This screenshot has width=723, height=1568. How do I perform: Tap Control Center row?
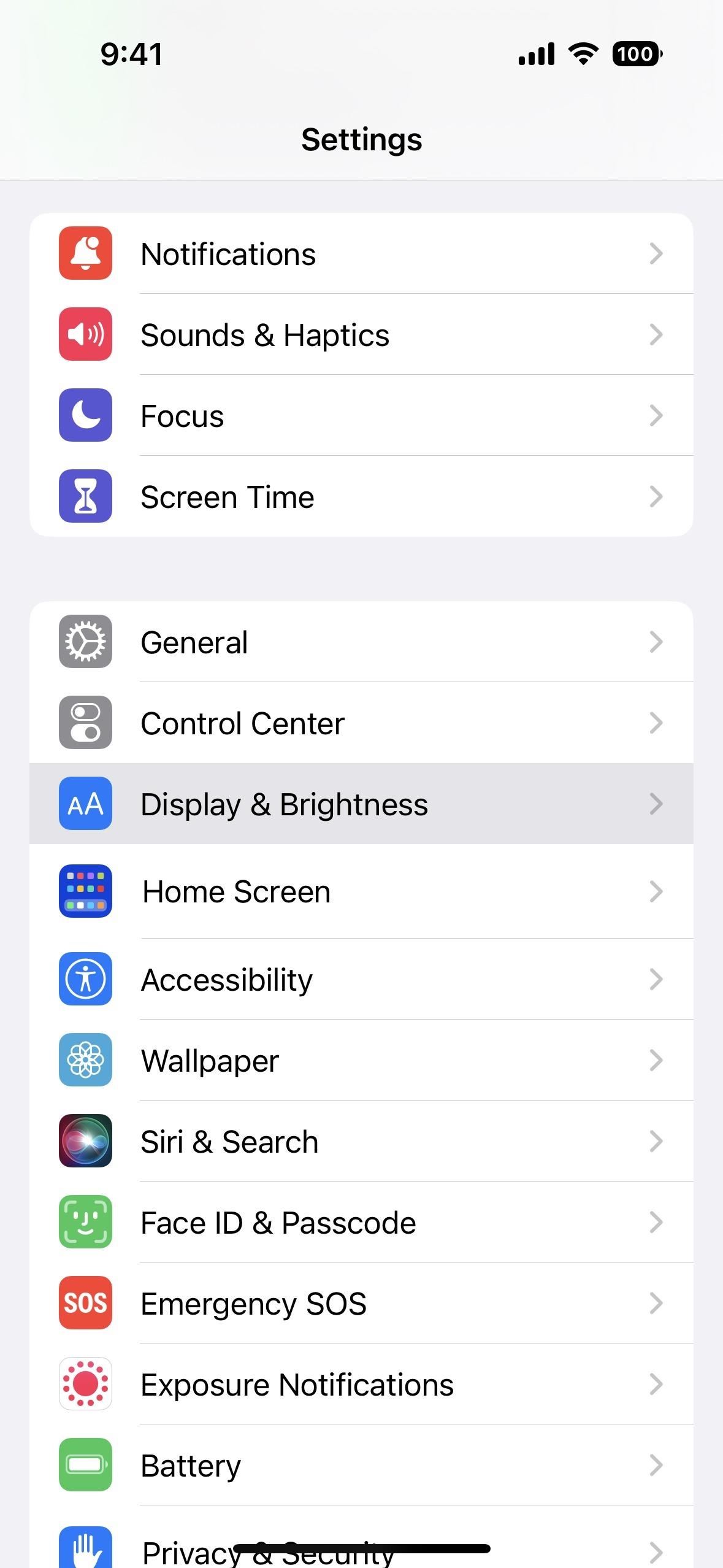click(361, 723)
